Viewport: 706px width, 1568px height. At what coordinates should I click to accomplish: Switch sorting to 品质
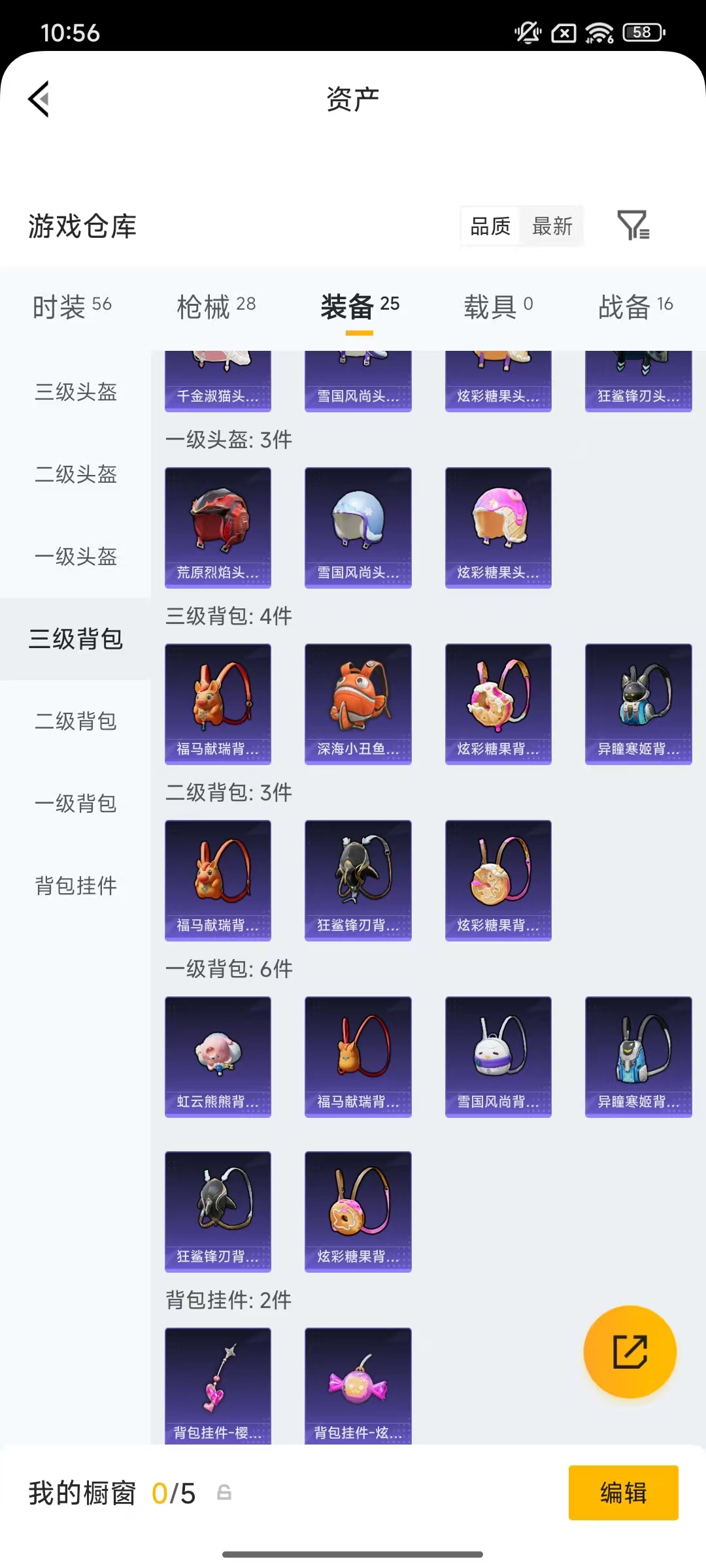click(491, 226)
